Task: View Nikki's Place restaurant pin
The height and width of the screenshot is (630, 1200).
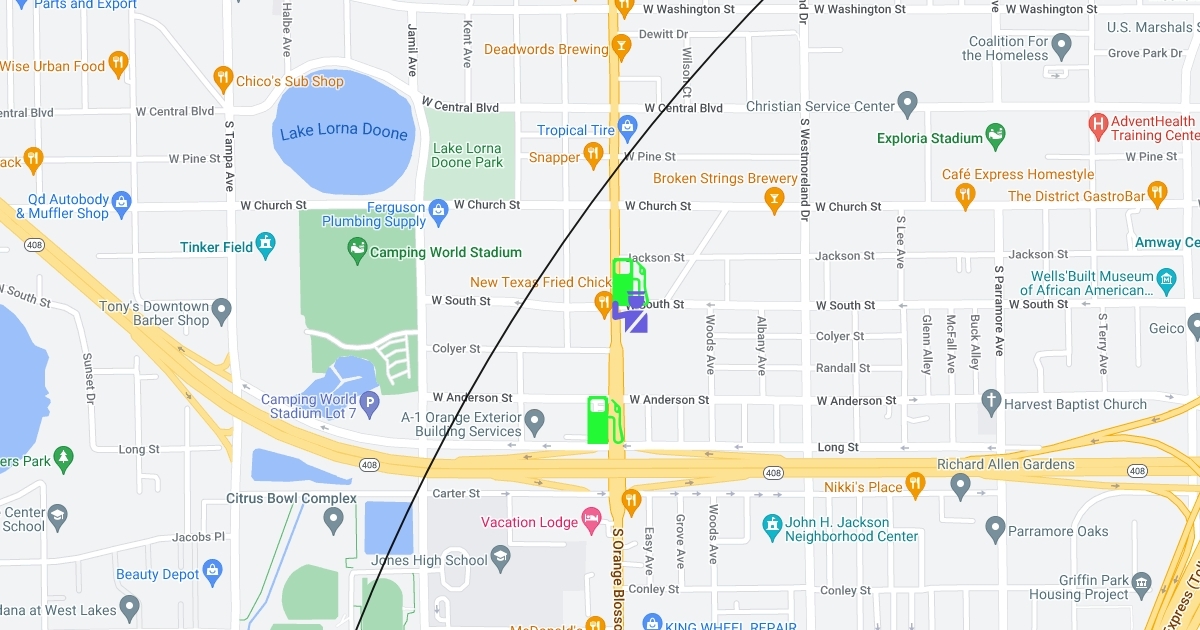Action: [x=915, y=484]
